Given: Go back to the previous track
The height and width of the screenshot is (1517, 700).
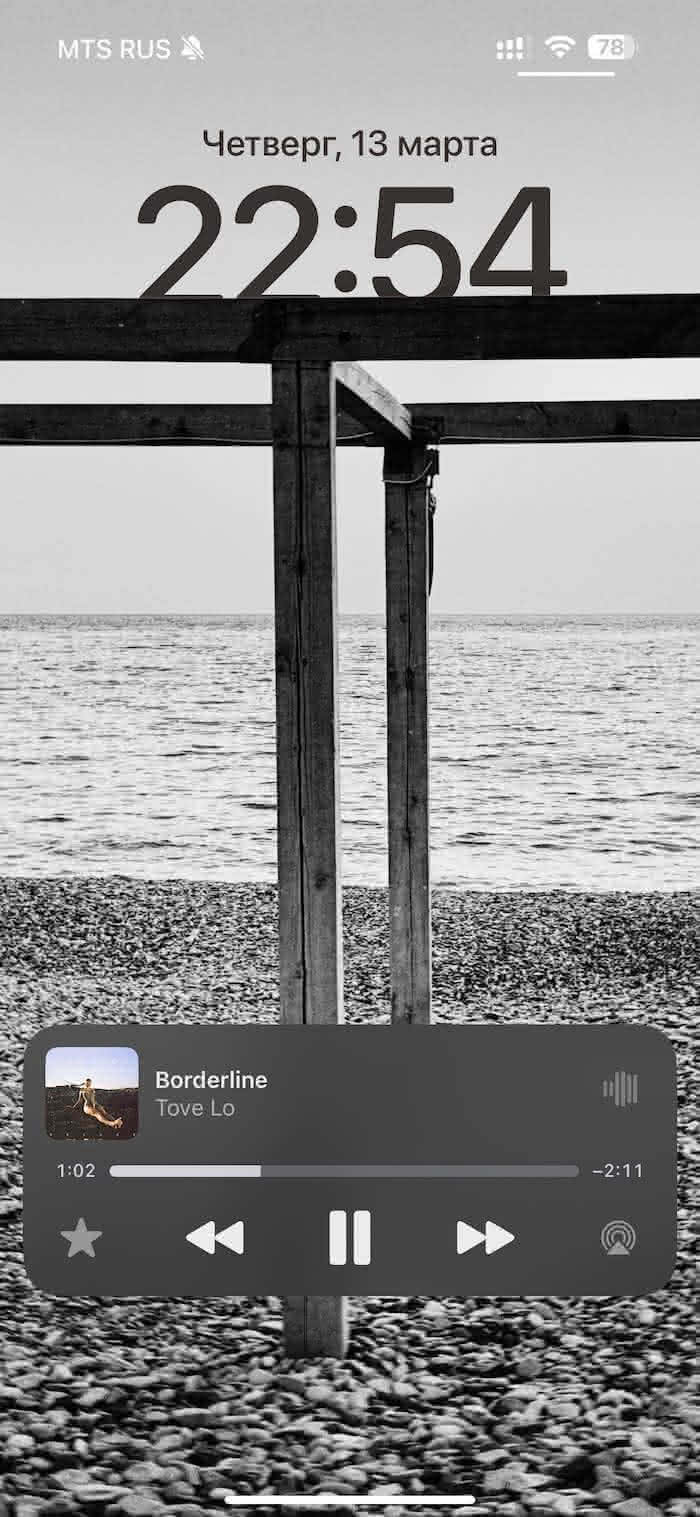Looking at the screenshot, I should [x=215, y=1238].
